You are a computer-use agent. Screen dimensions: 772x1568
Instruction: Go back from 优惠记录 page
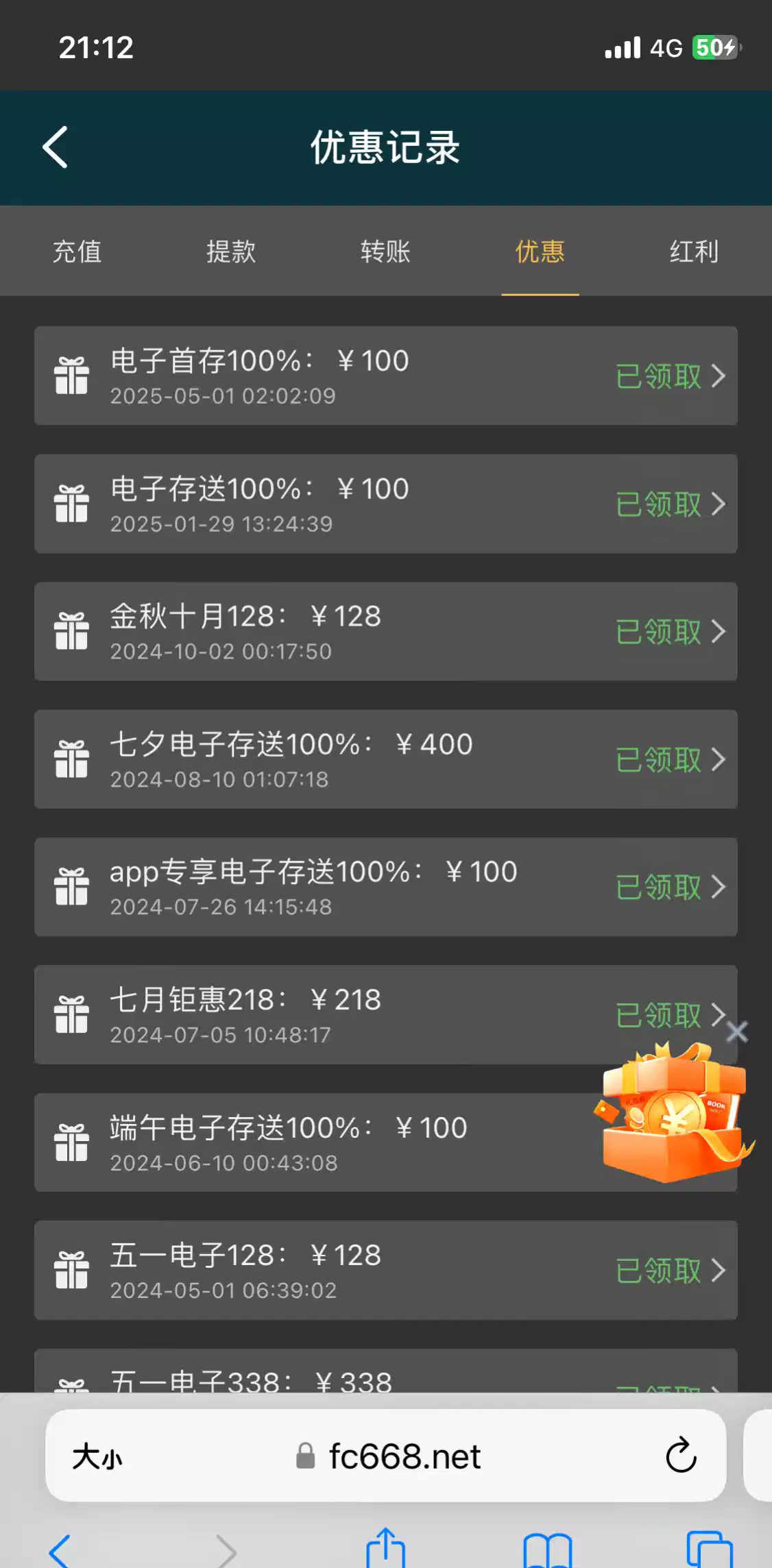tap(56, 147)
